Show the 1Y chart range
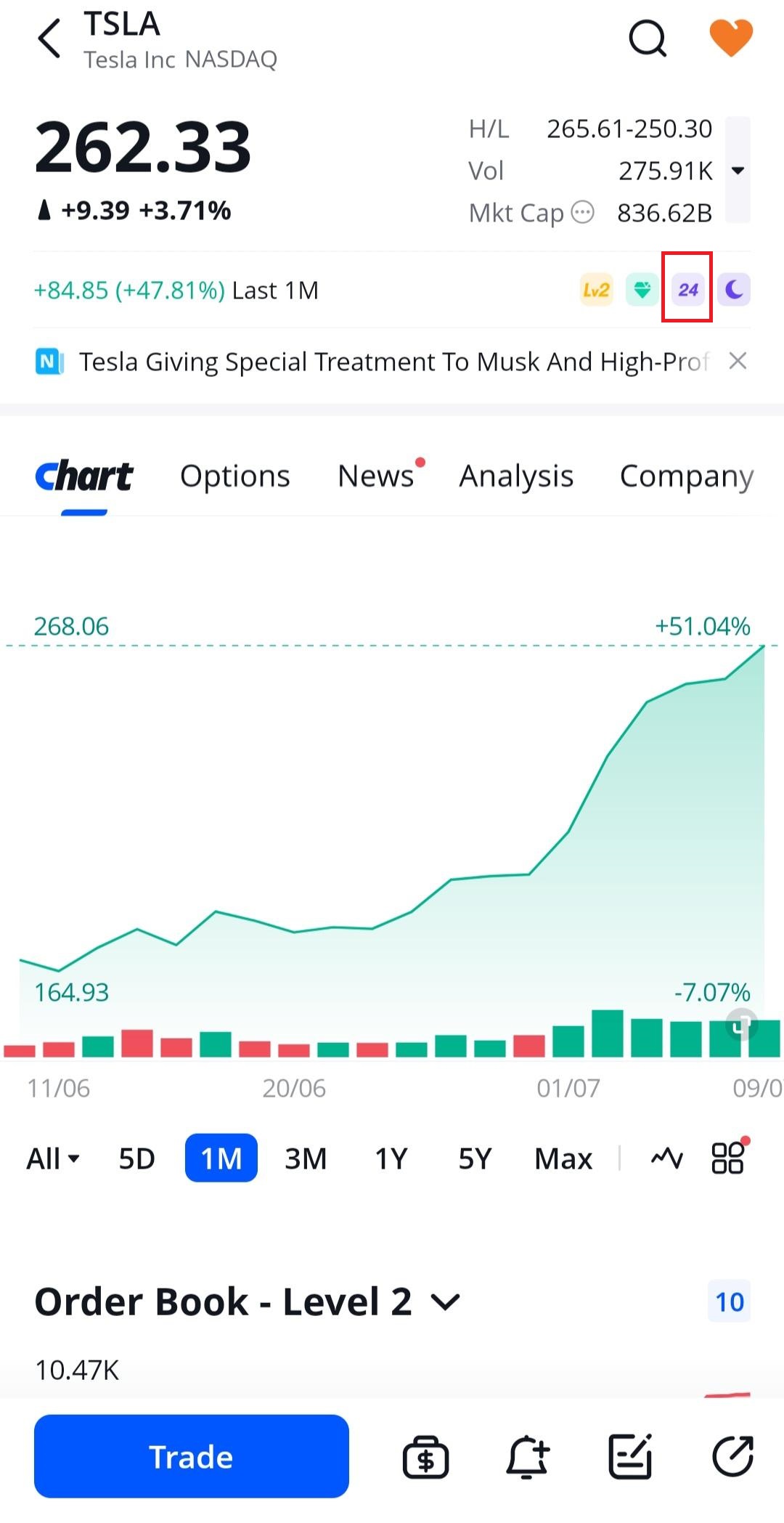Screen dimensions: 784x1523 pos(391,1158)
